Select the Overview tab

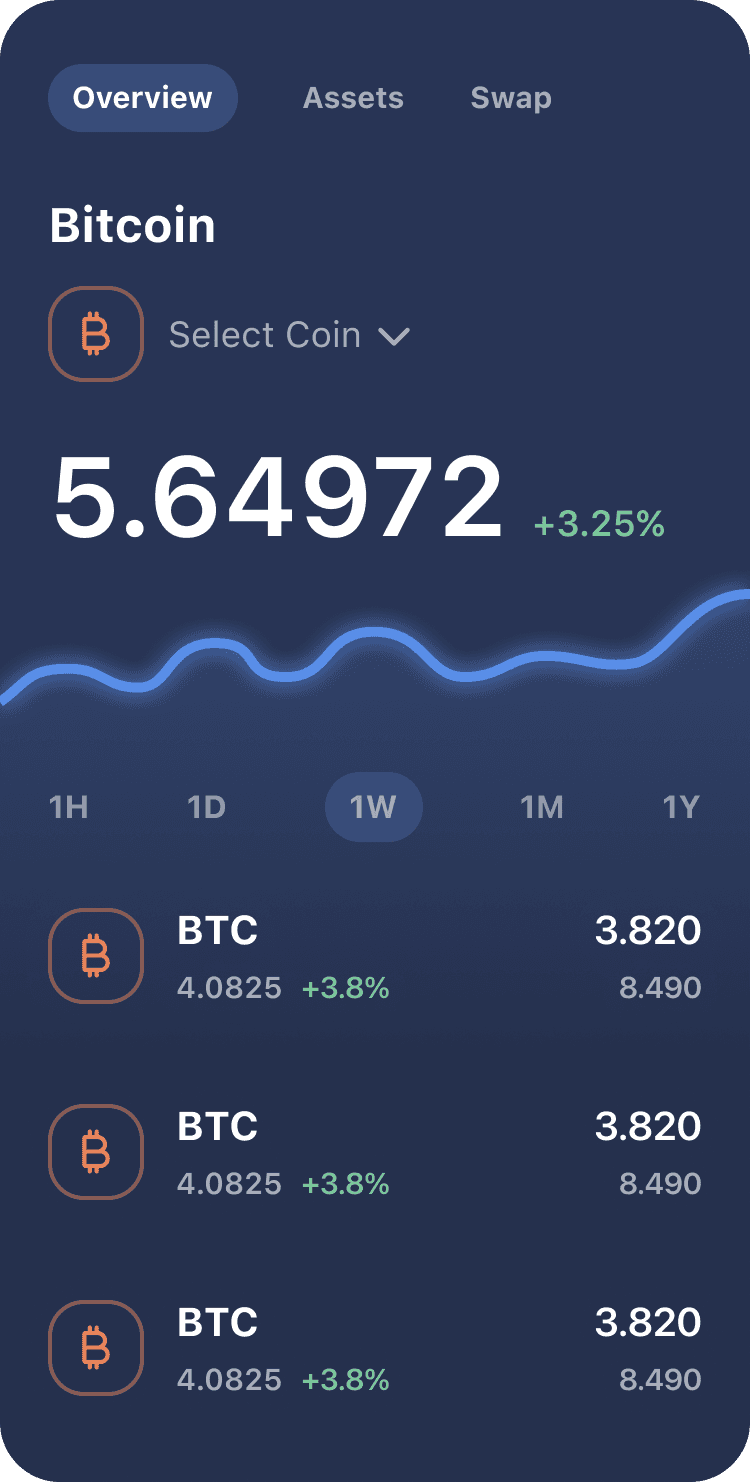point(143,98)
